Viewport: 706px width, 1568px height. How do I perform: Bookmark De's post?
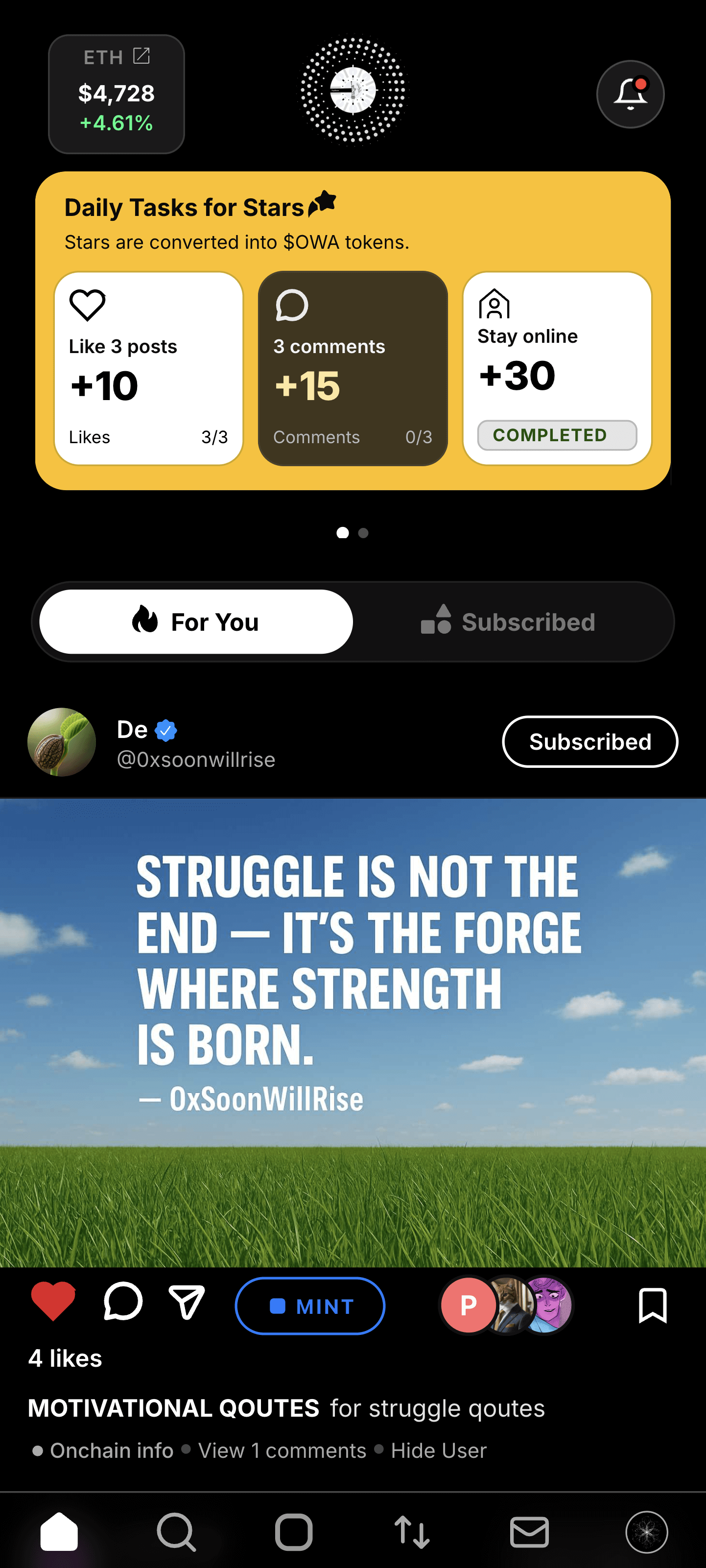tap(653, 1305)
